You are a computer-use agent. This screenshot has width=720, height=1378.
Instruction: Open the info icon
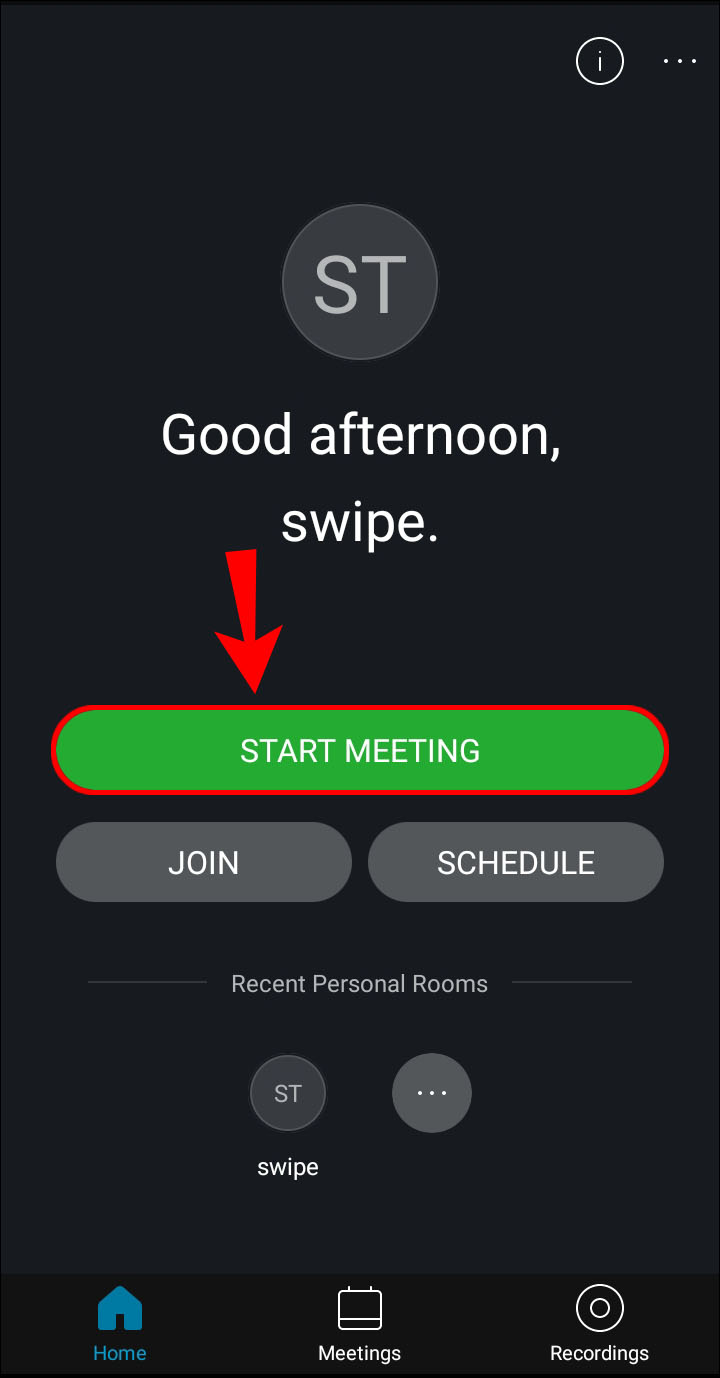[x=600, y=62]
